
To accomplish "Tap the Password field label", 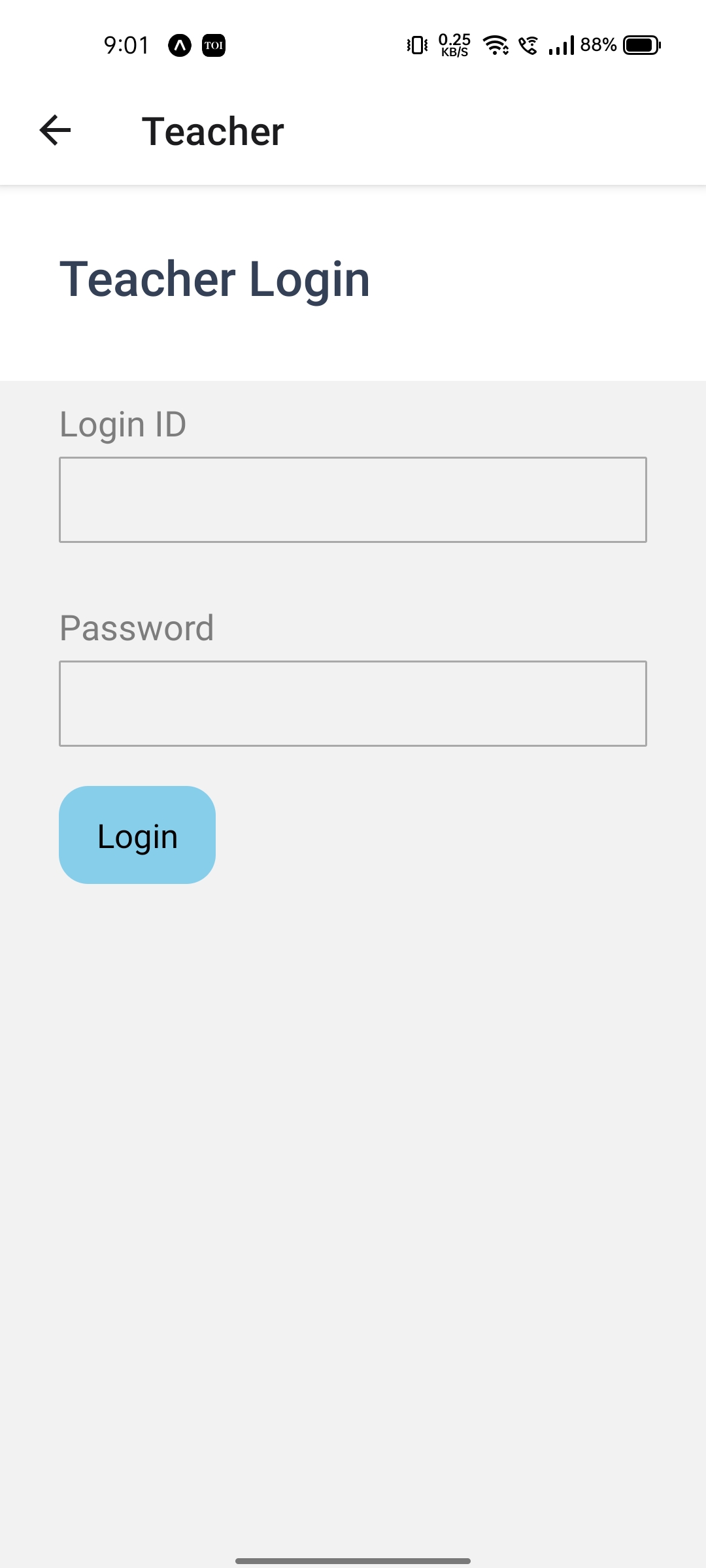I will click(137, 628).
